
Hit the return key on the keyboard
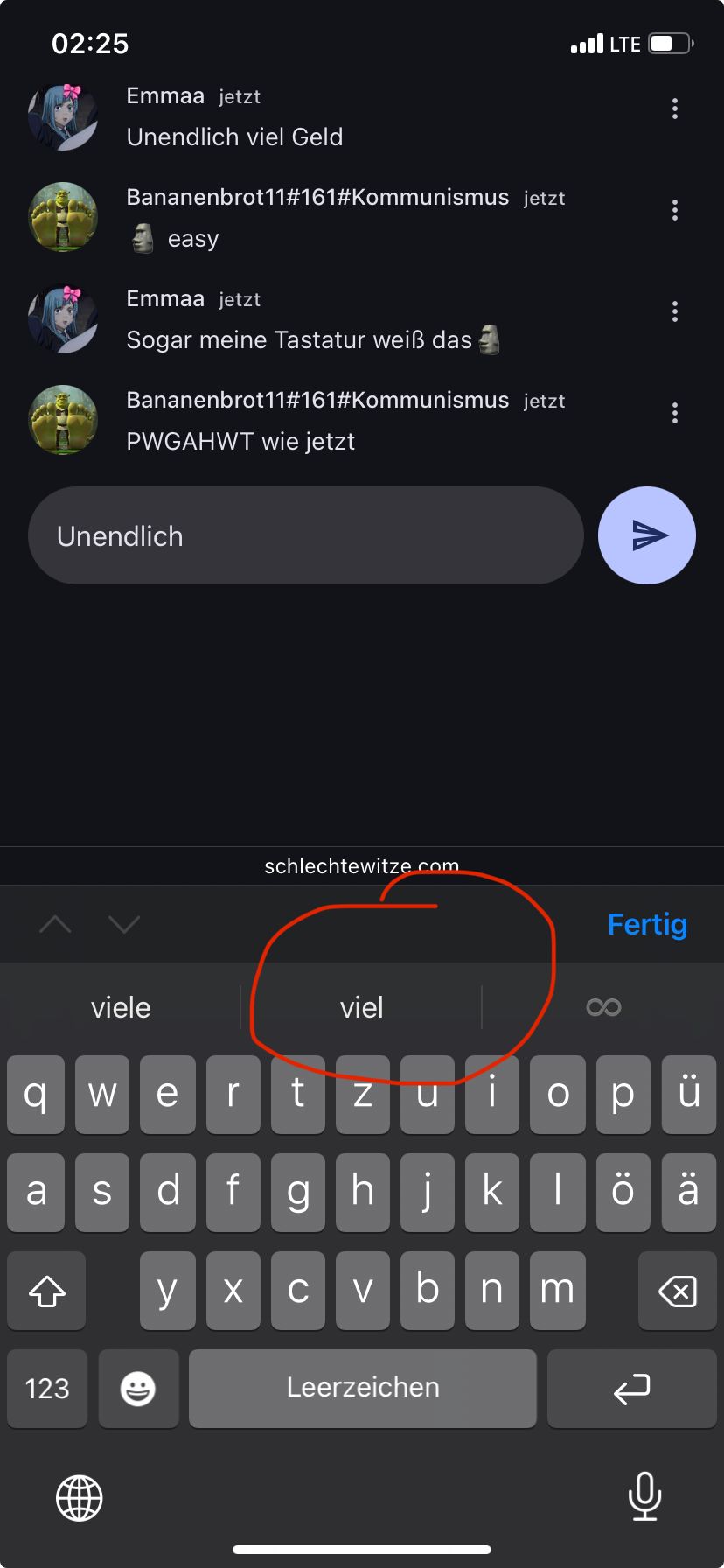(631, 1388)
